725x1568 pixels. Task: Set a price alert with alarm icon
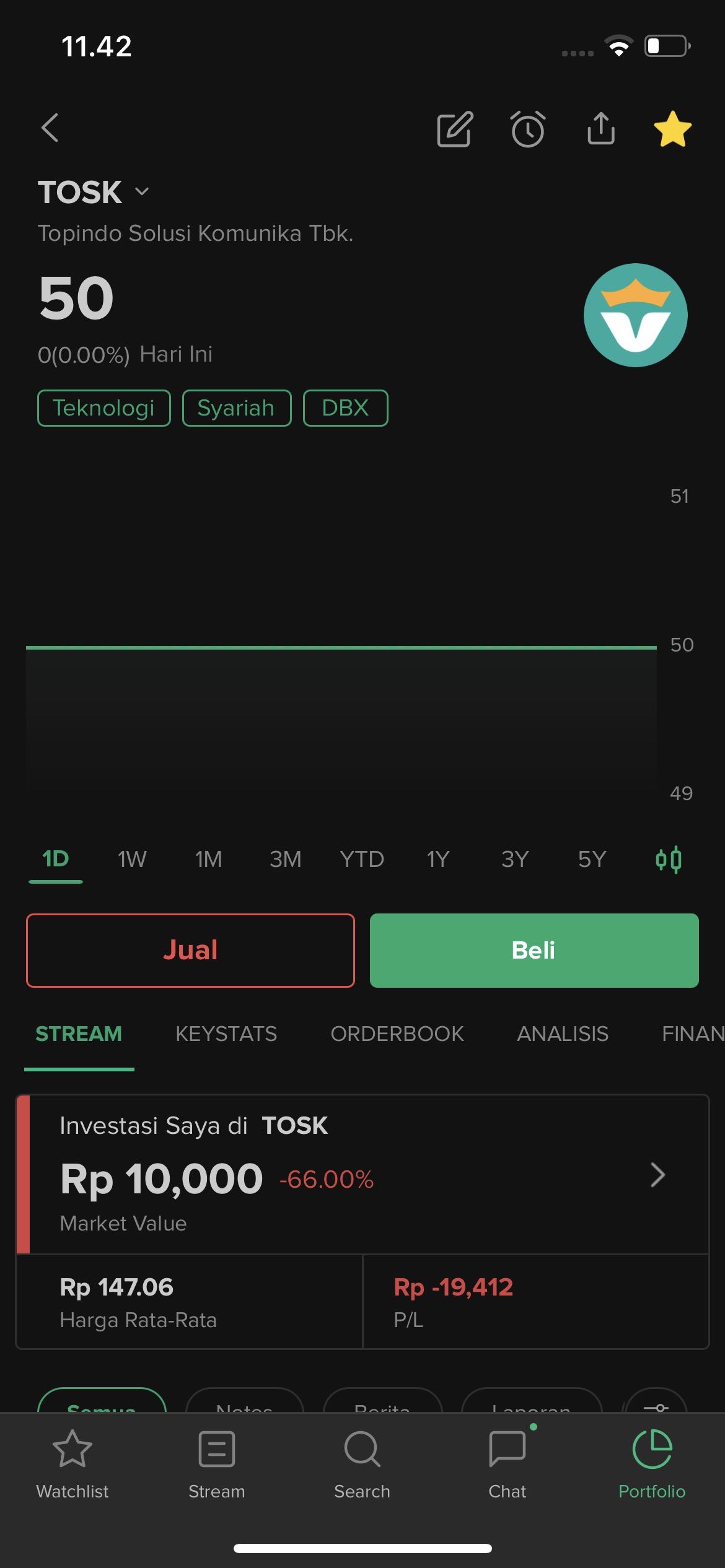pos(528,129)
